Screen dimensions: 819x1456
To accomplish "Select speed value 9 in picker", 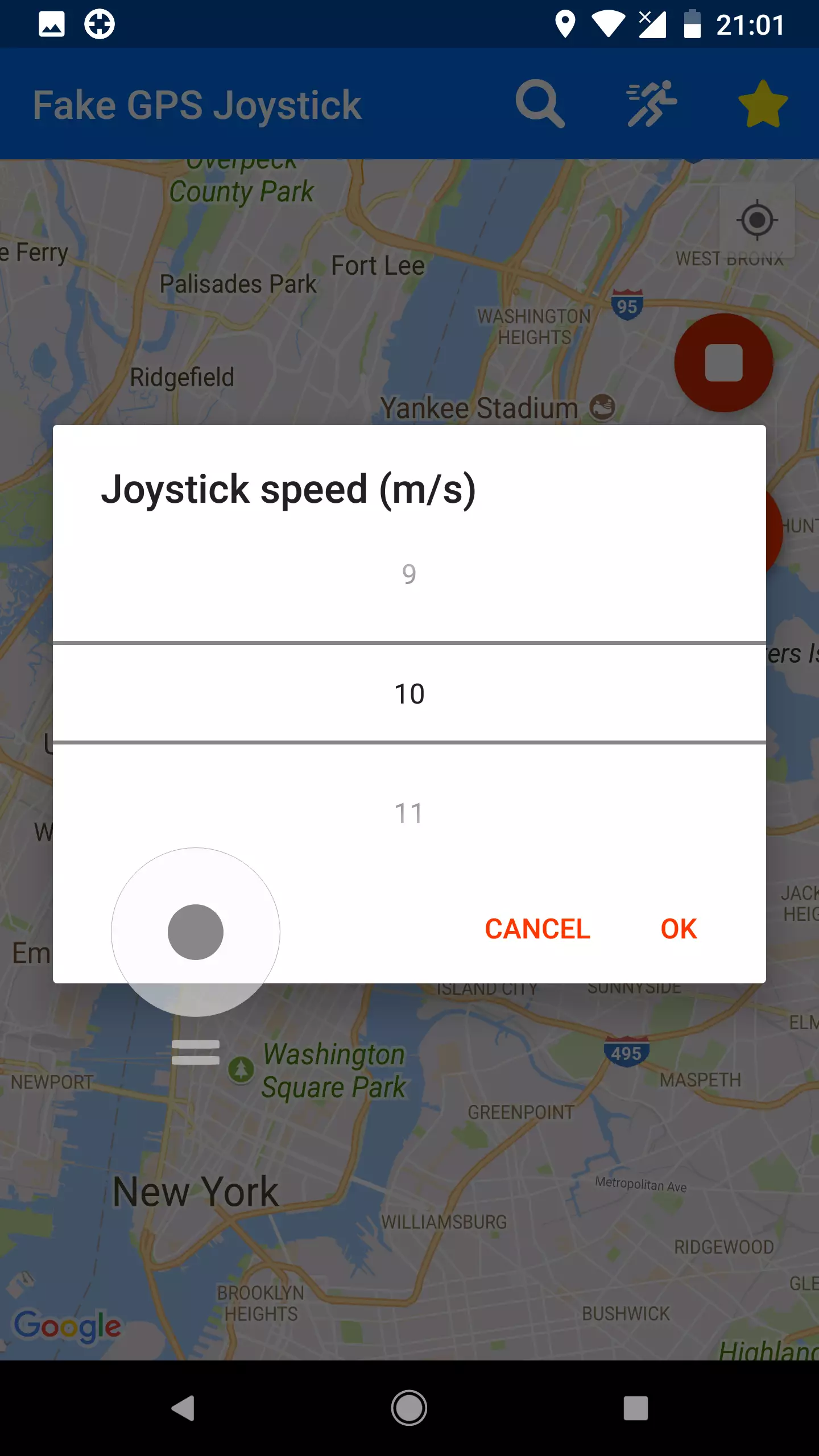I will pyautogui.click(x=409, y=574).
